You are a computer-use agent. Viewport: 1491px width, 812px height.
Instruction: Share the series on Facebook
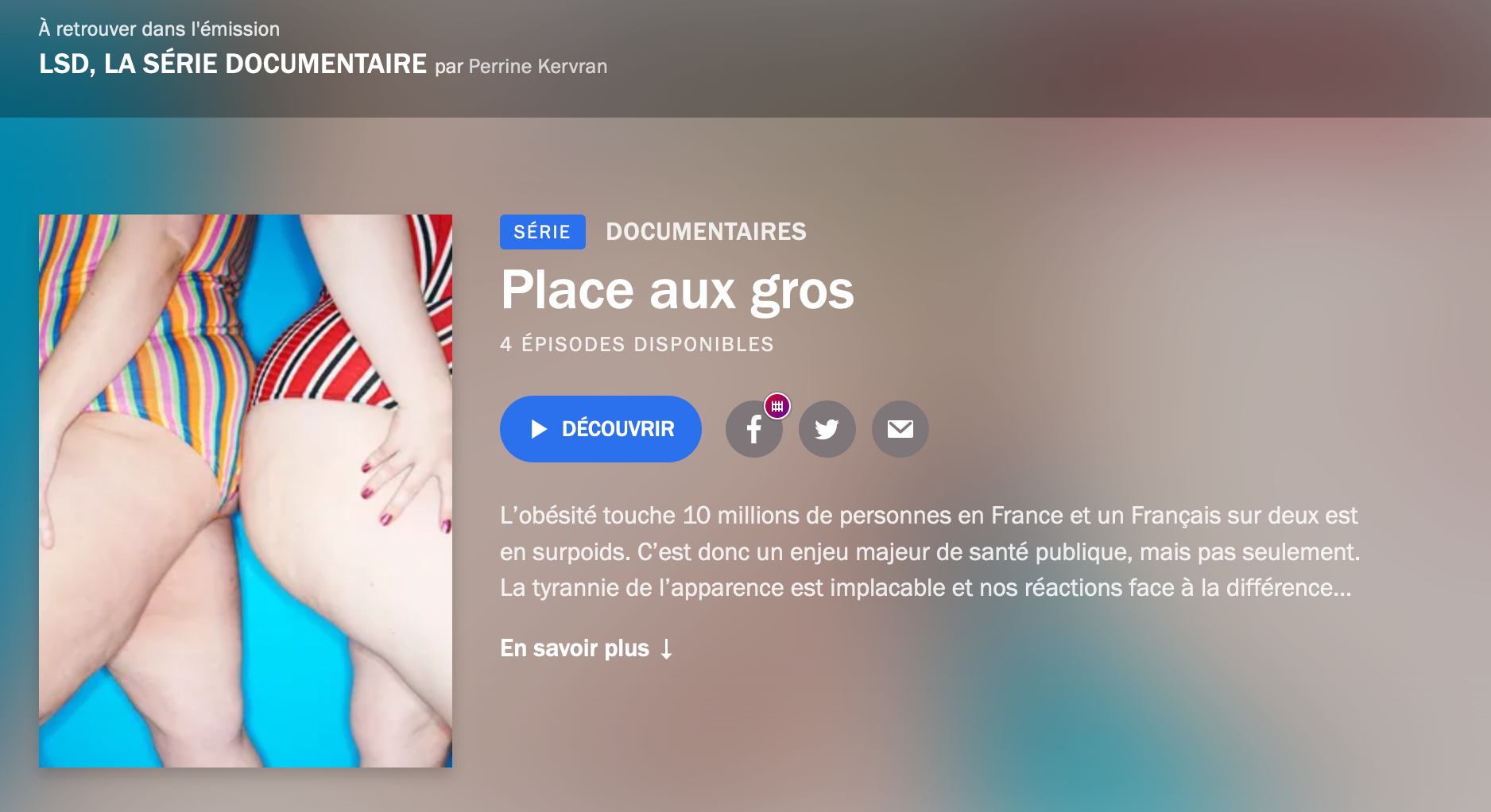(753, 430)
